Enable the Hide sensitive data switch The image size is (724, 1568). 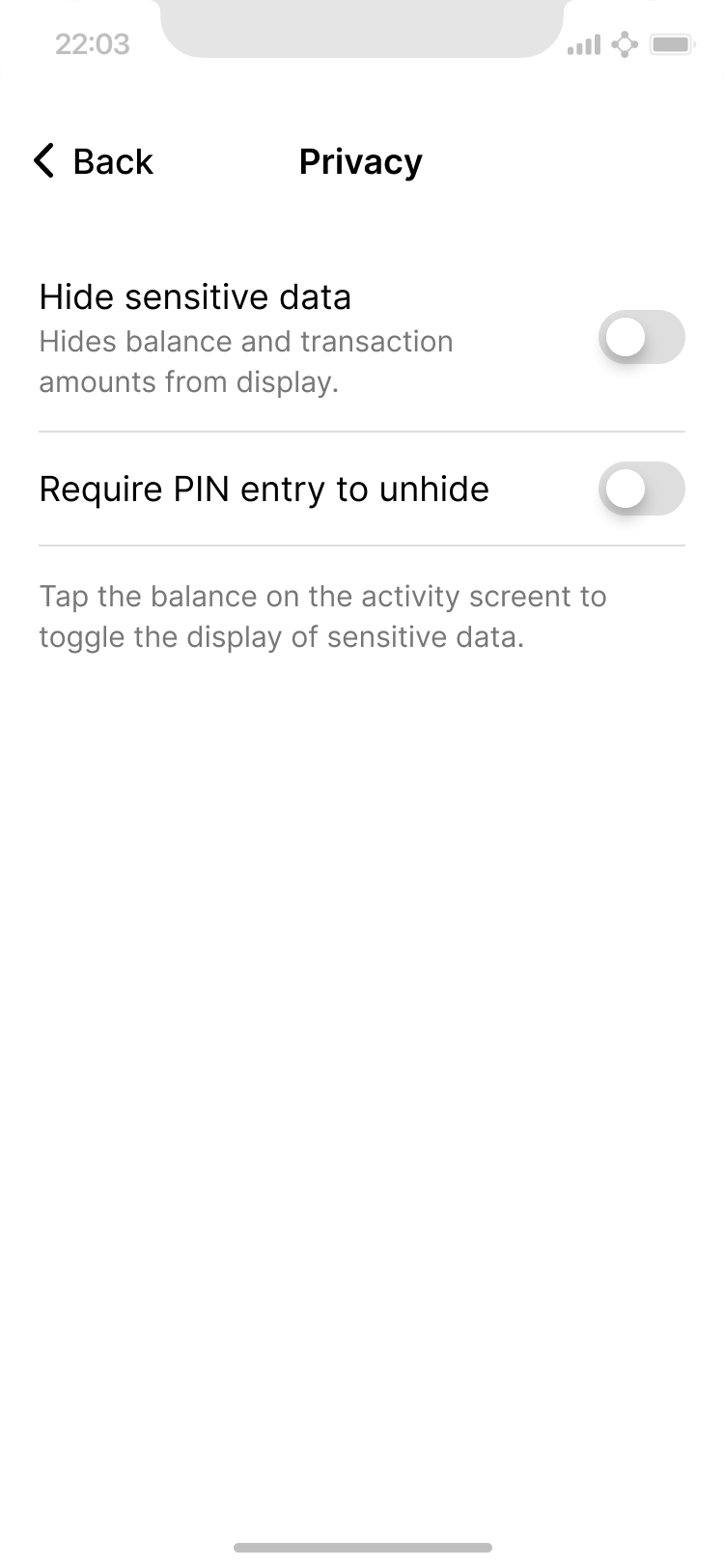641,338
